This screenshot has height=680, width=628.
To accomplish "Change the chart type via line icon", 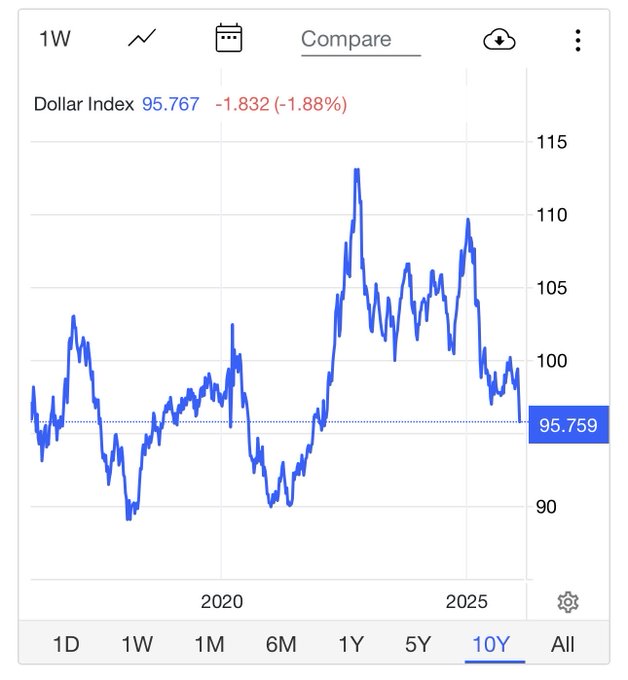I will [x=142, y=39].
